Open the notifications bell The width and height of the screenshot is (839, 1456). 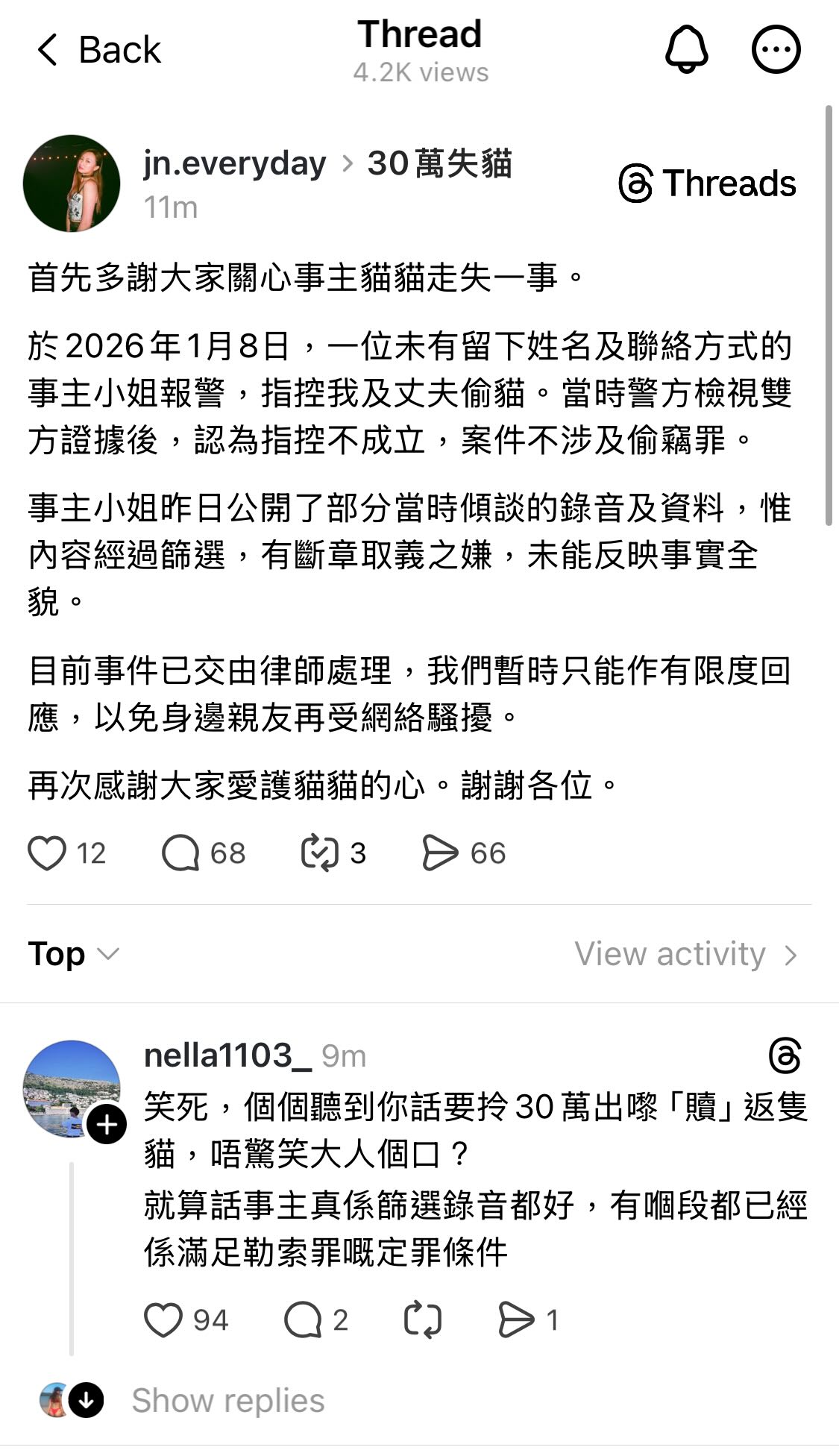[x=686, y=49]
